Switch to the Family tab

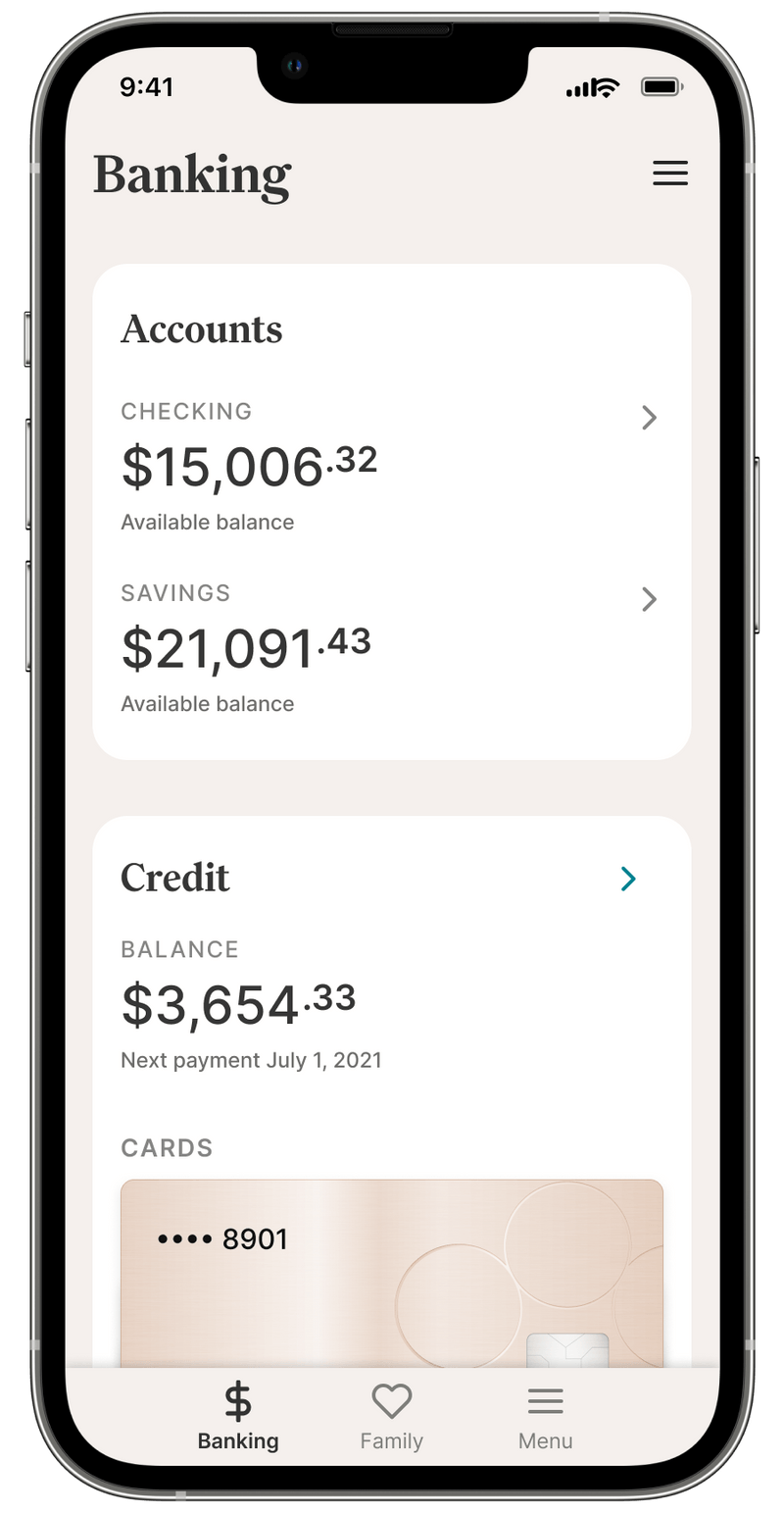point(391,1417)
